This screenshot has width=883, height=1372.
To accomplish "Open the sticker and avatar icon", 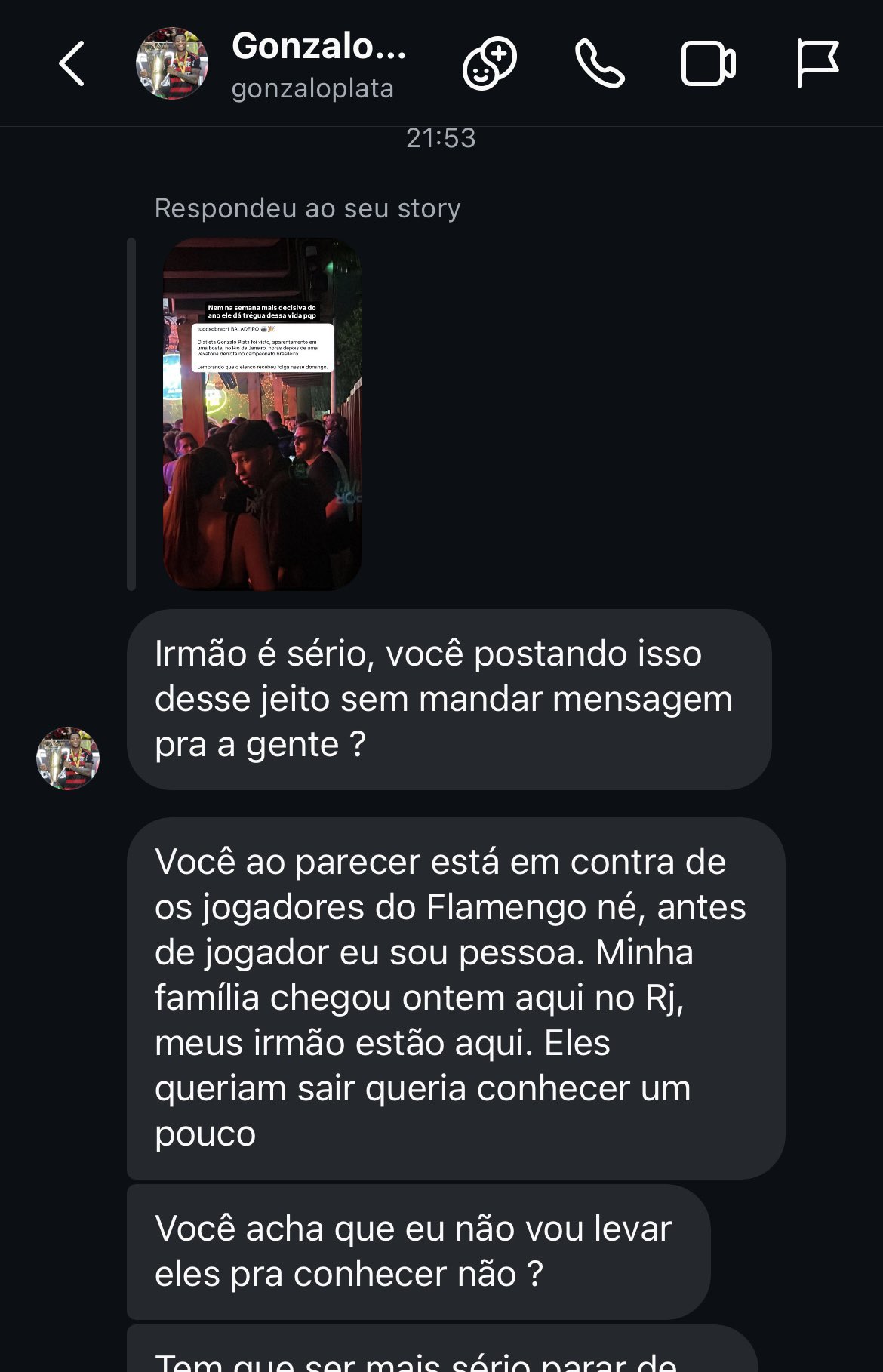I will pos(489,63).
